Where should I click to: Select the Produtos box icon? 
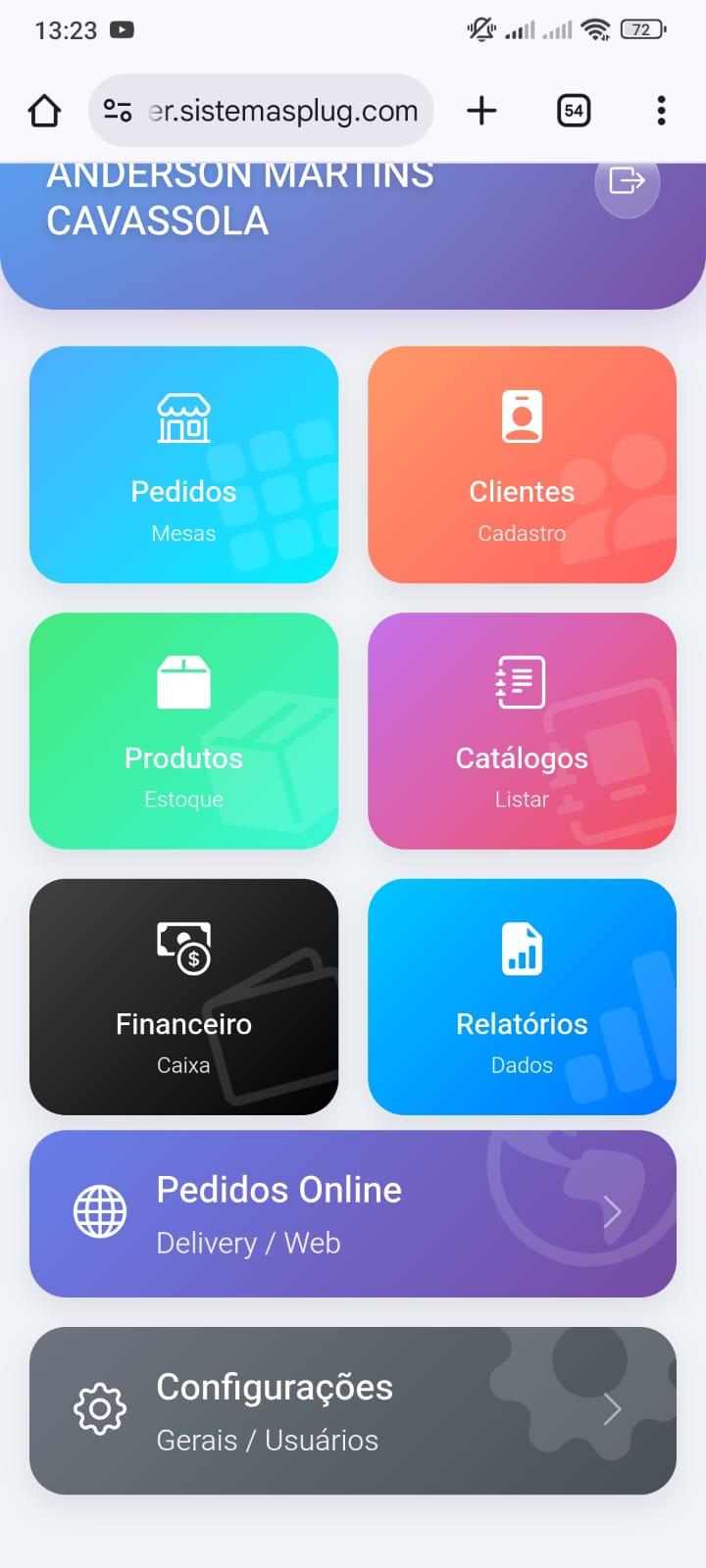pos(183,682)
